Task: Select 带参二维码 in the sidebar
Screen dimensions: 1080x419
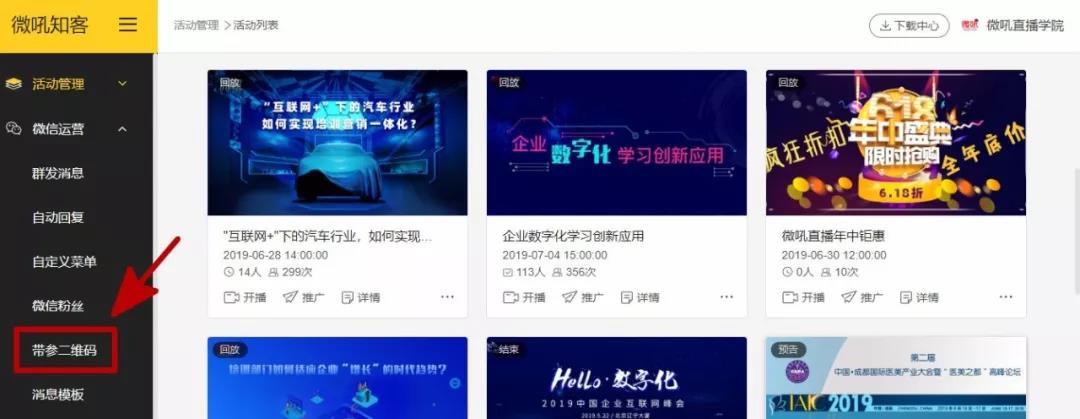Action: (64, 351)
